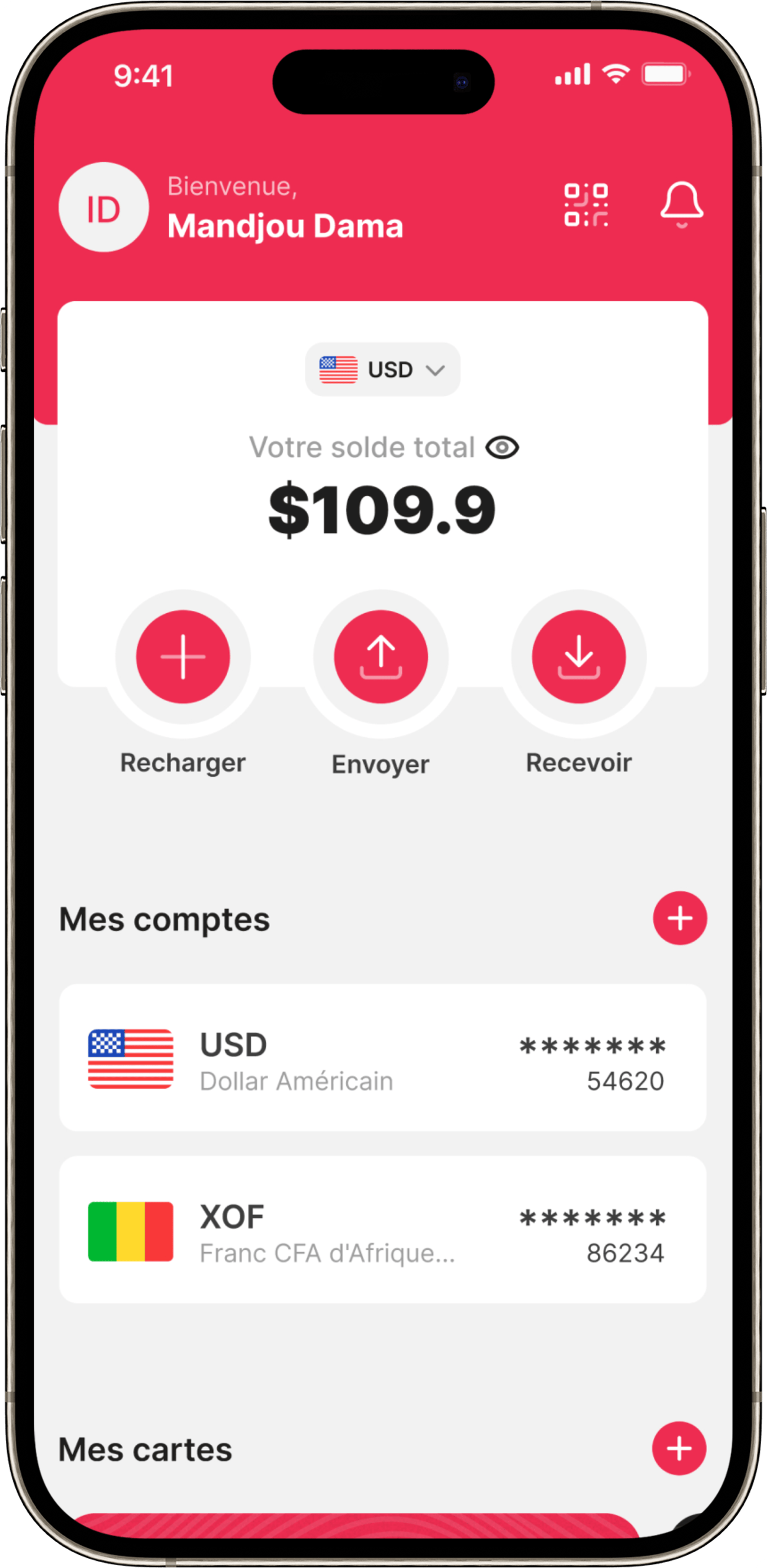The image size is (767, 1568).
Task: Tap the ID profile avatar
Action: pos(103,207)
